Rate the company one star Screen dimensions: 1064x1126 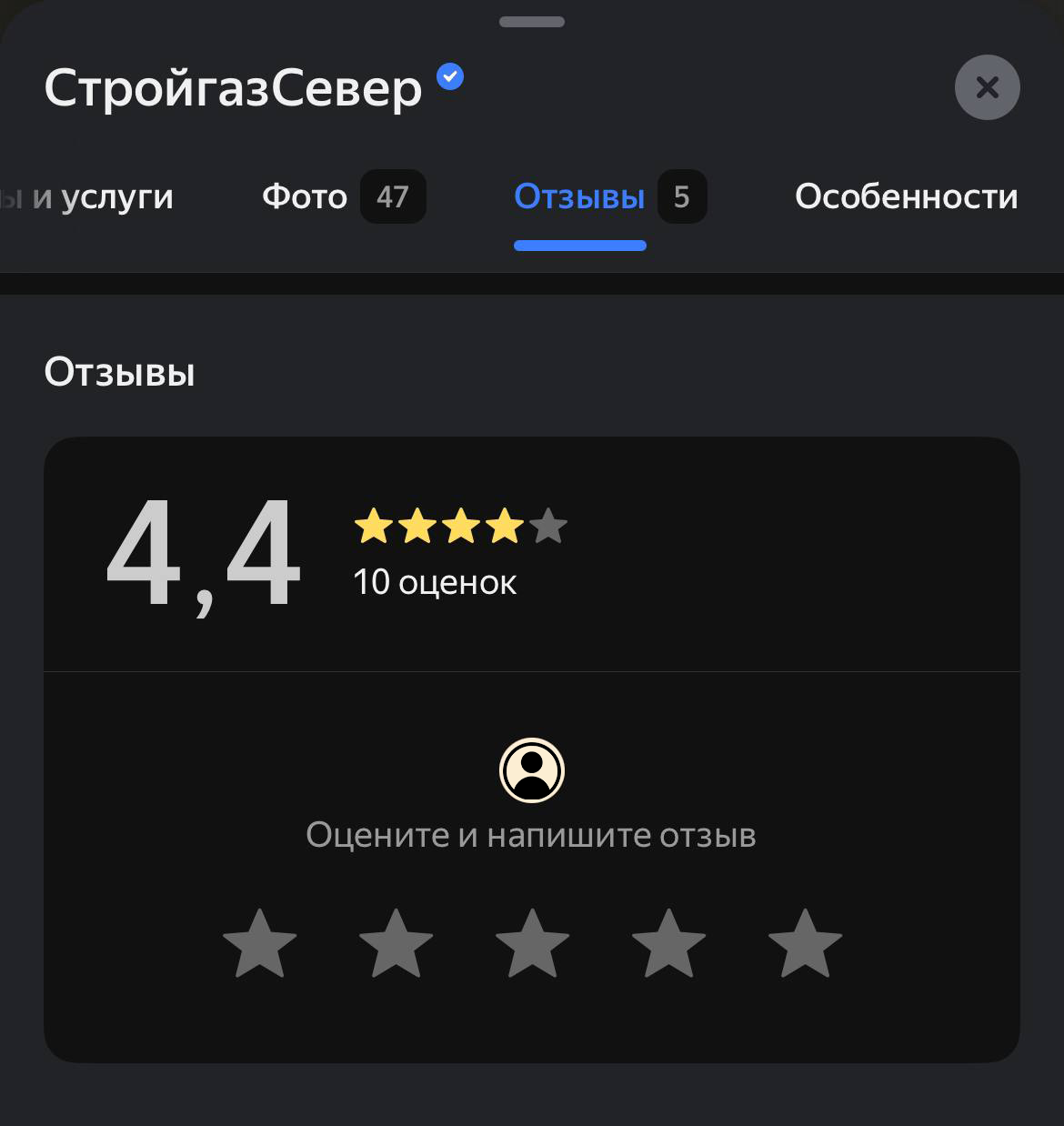click(x=260, y=943)
